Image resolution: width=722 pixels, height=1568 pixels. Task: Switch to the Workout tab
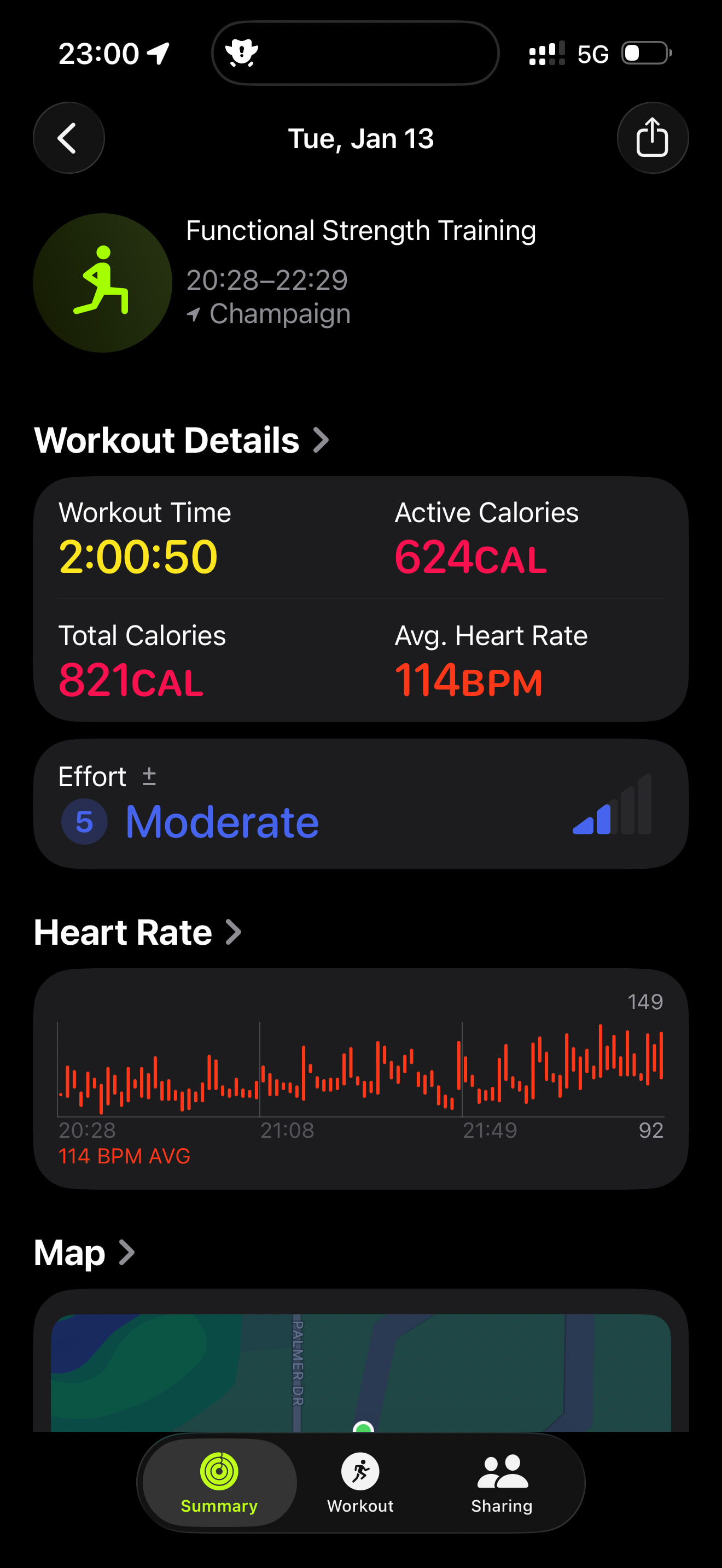tap(360, 1482)
